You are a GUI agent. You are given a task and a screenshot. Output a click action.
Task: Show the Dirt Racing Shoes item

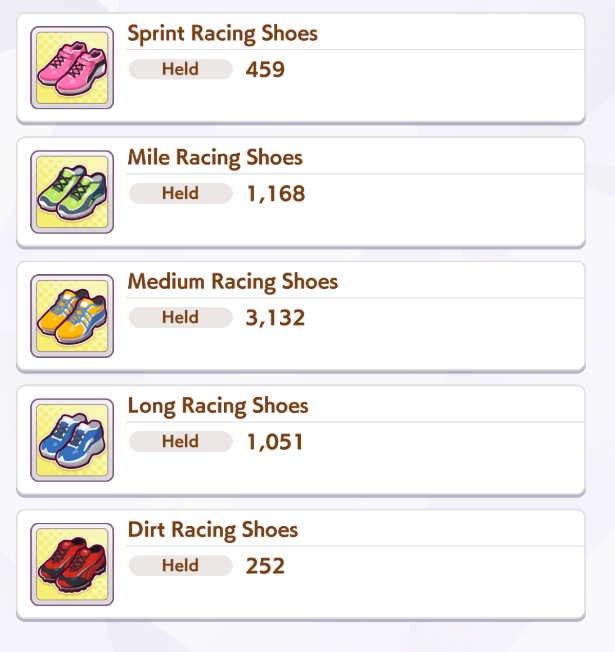click(300, 564)
